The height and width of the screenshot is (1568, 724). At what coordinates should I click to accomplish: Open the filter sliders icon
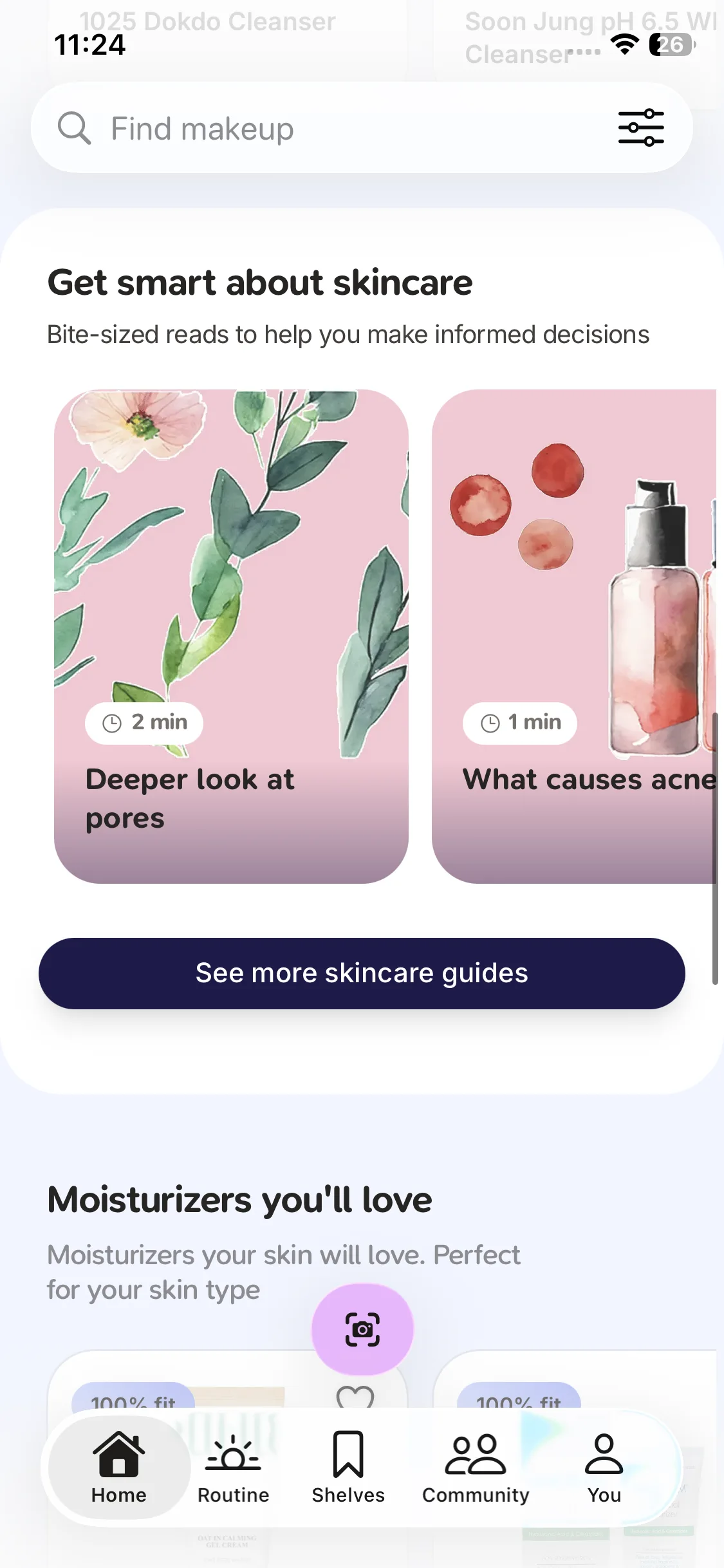(641, 127)
